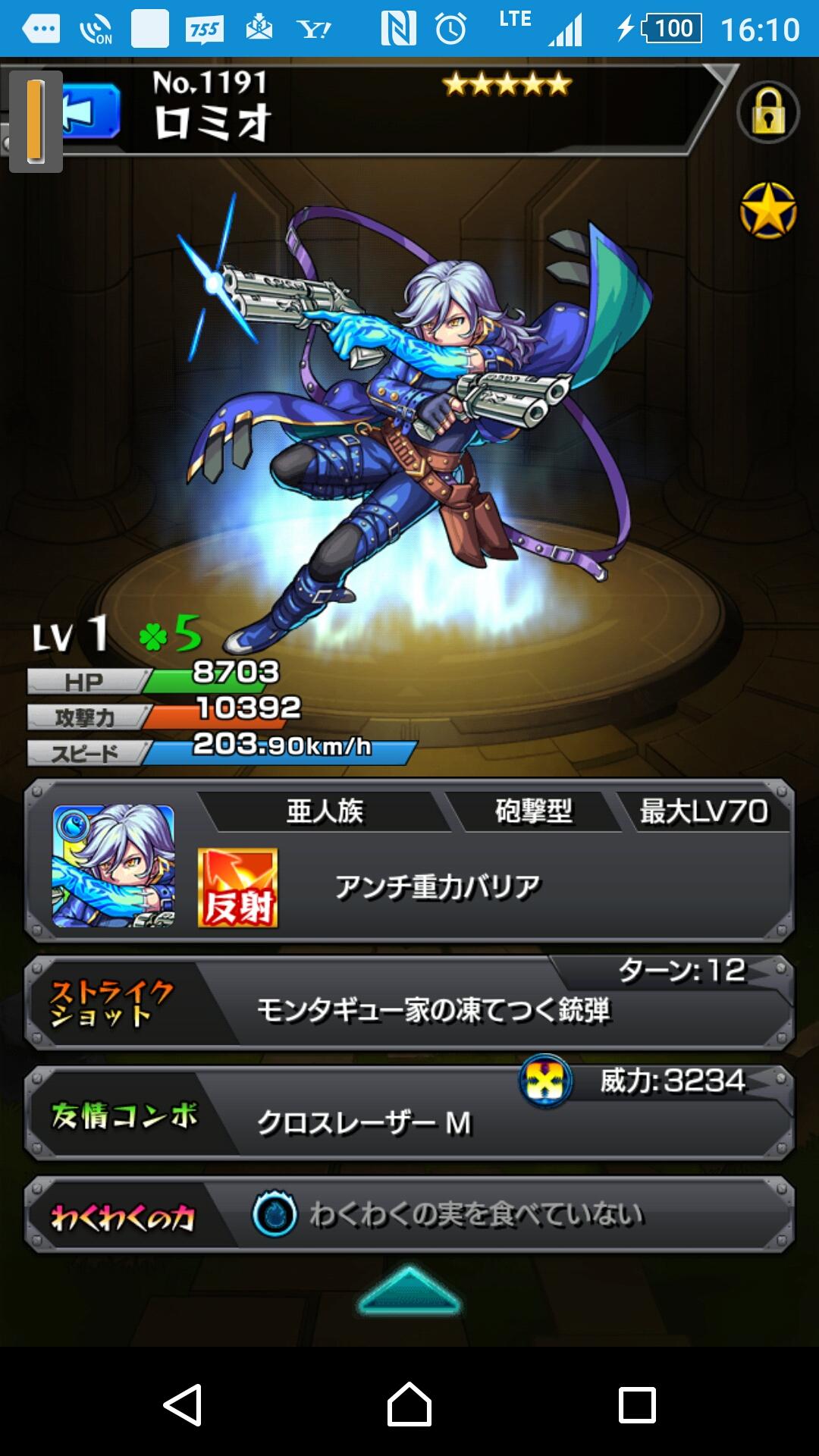
Task: Go back with system navigation button
Action: pos(184,1405)
